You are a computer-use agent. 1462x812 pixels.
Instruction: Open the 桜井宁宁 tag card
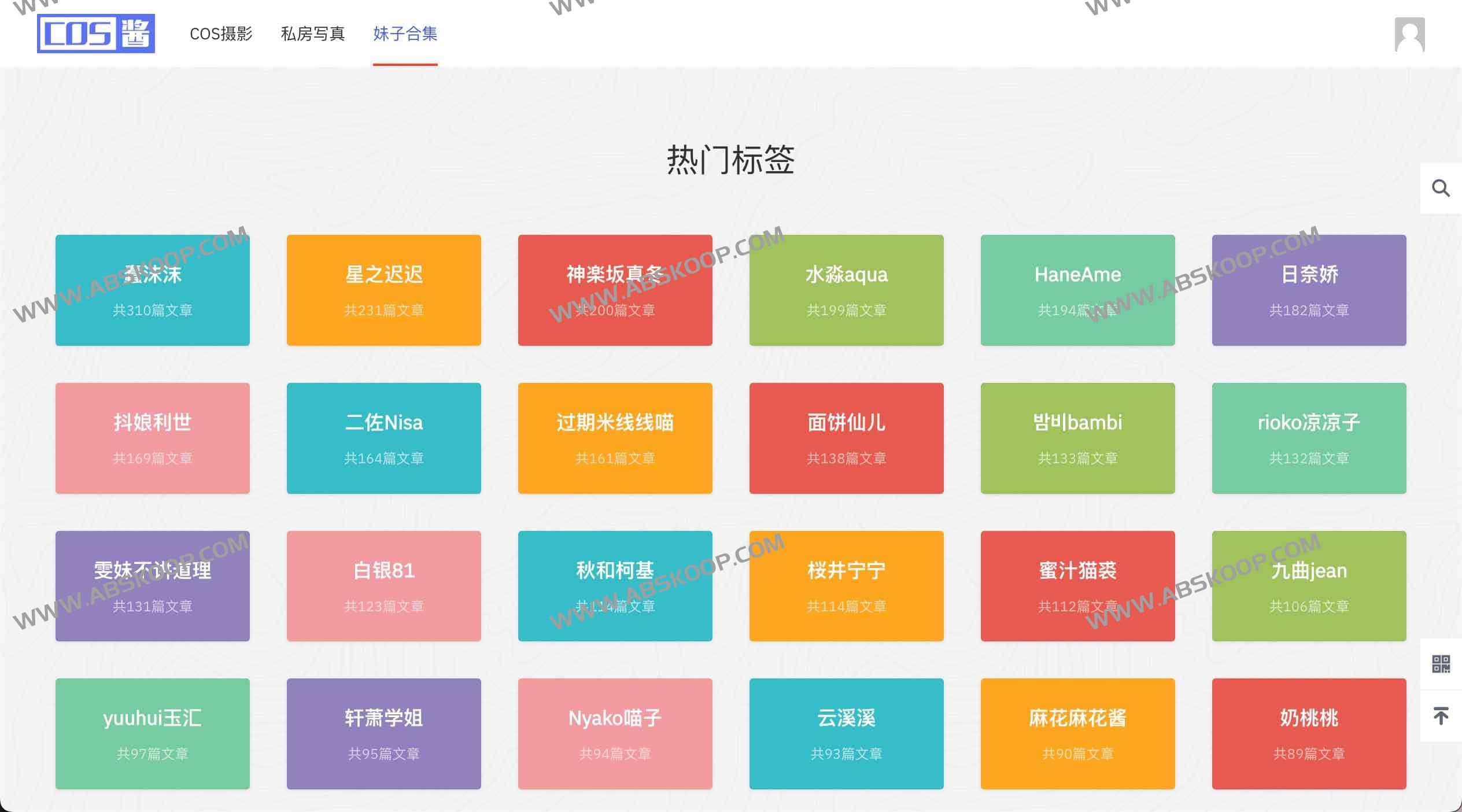click(846, 586)
